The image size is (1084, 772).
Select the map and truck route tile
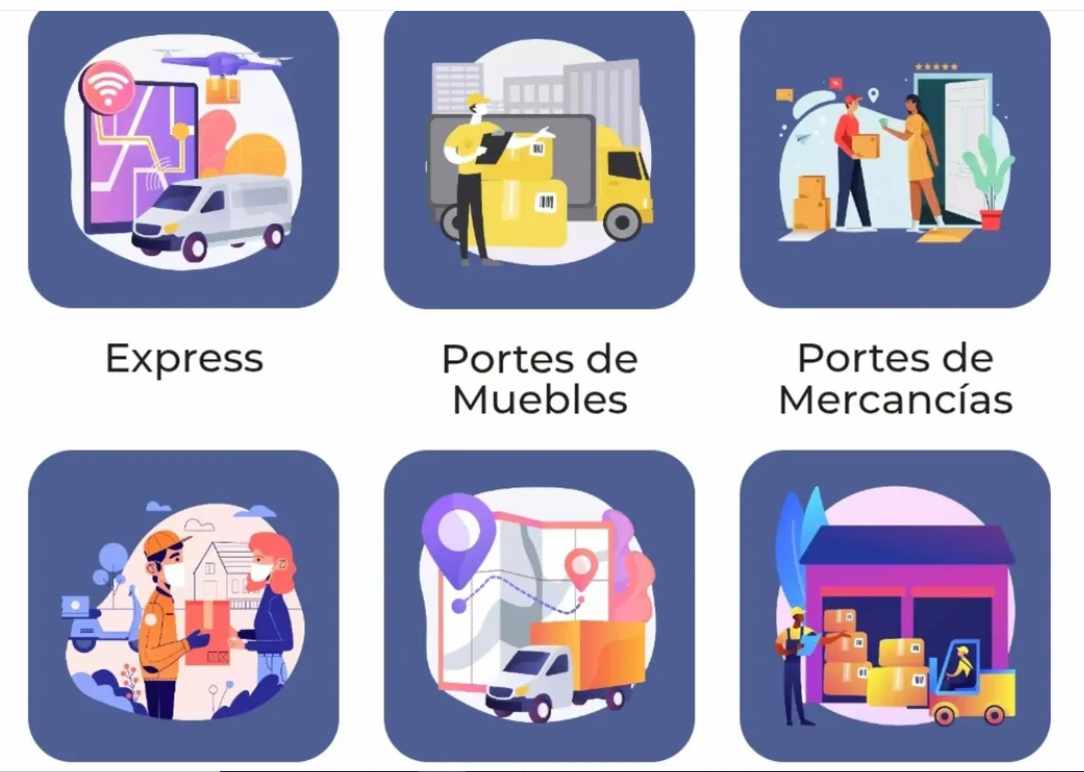click(x=539, y=605)
